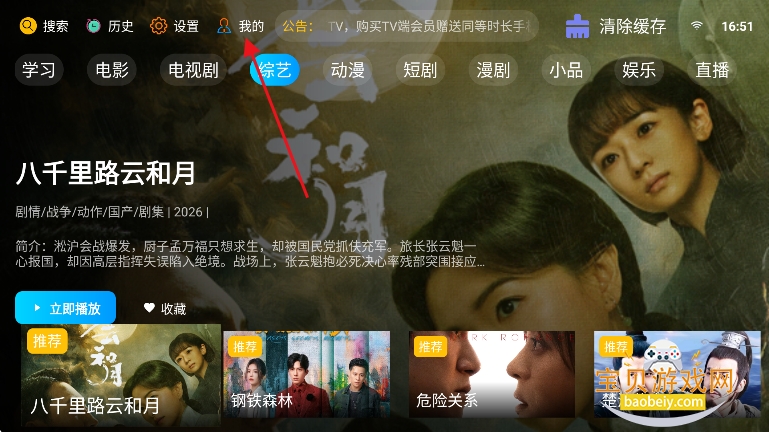Open the 危险关系 recommended card
This screenshot has width=769, height=432.
point(492,374)
